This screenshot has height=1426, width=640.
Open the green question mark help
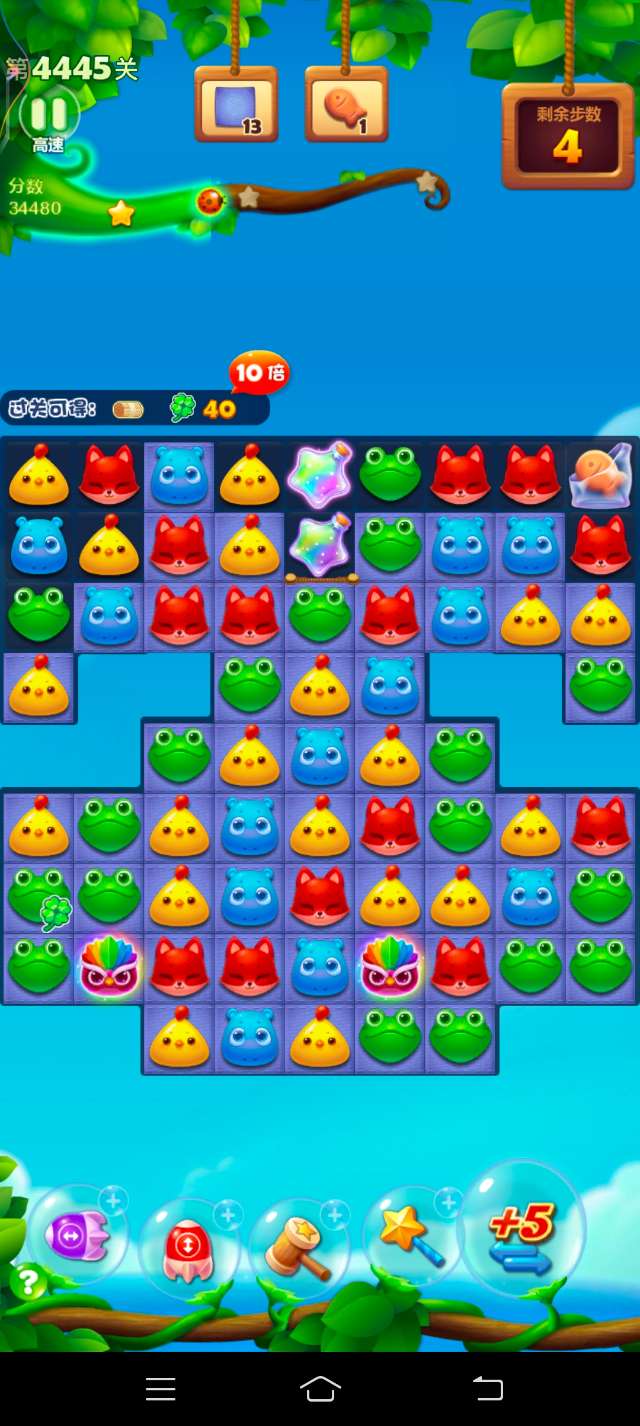click(x=27, y=1281)
